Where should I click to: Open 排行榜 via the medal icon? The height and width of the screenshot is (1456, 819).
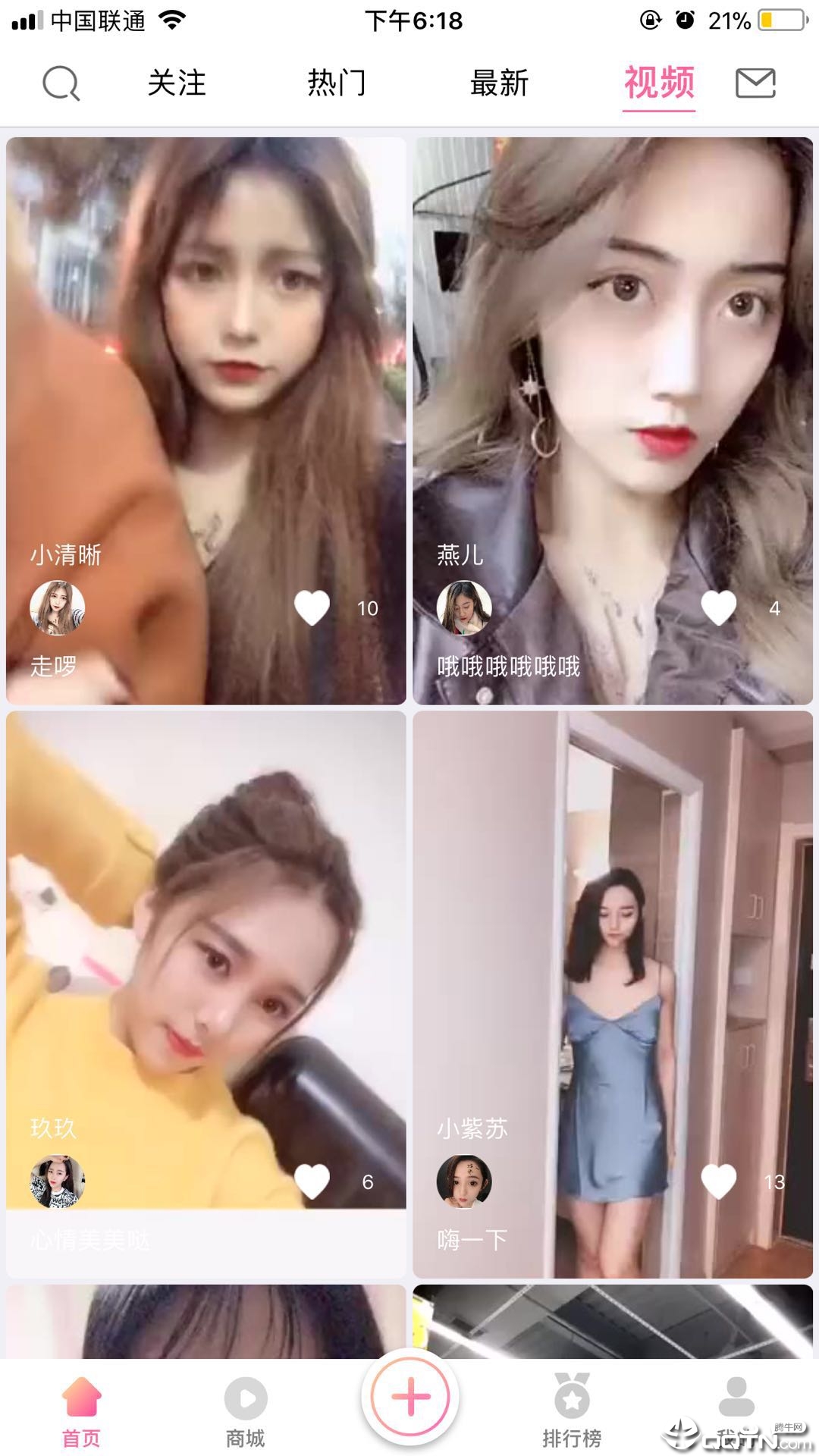[x=574, y=1407]
